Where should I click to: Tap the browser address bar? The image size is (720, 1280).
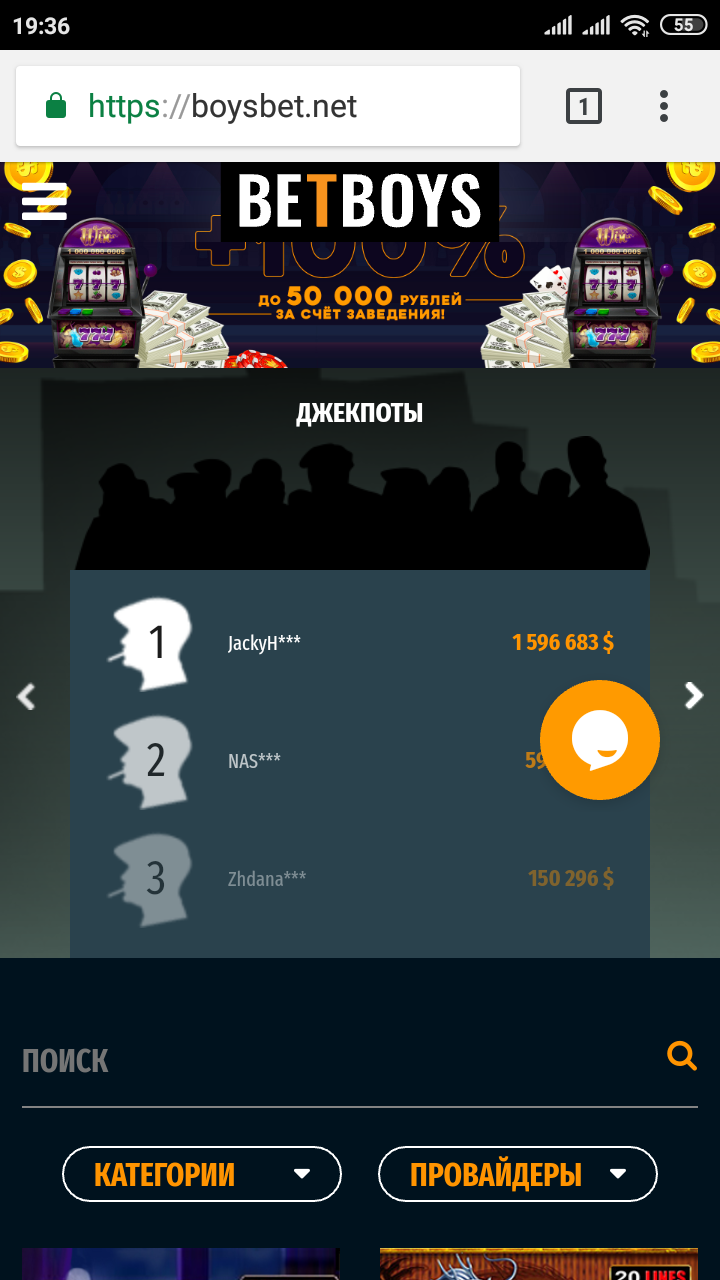point(267,106)
